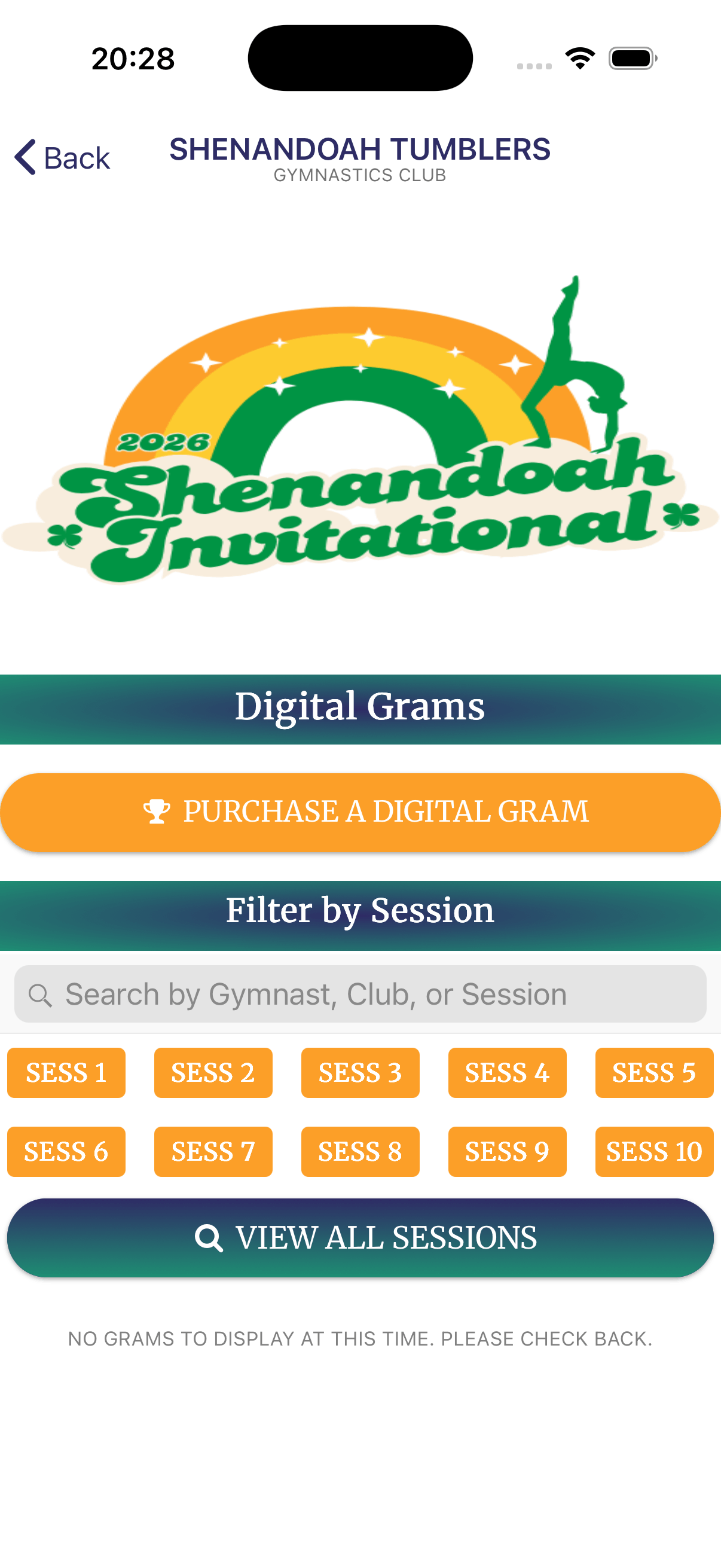Select the SESS 2 chip
The image size is (721, 1568).
[213, 1072]
